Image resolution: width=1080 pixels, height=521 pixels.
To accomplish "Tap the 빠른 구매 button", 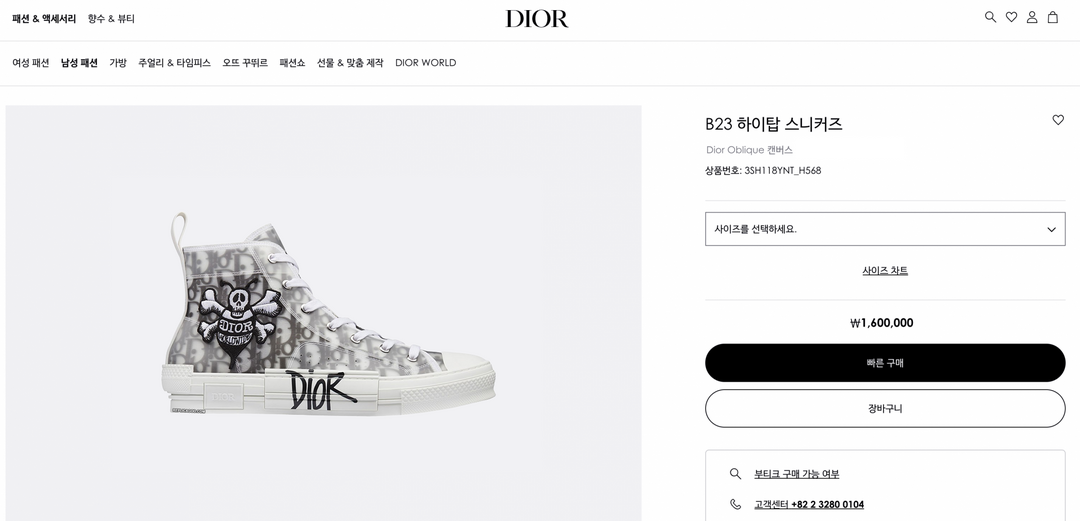I will (885, 363).
